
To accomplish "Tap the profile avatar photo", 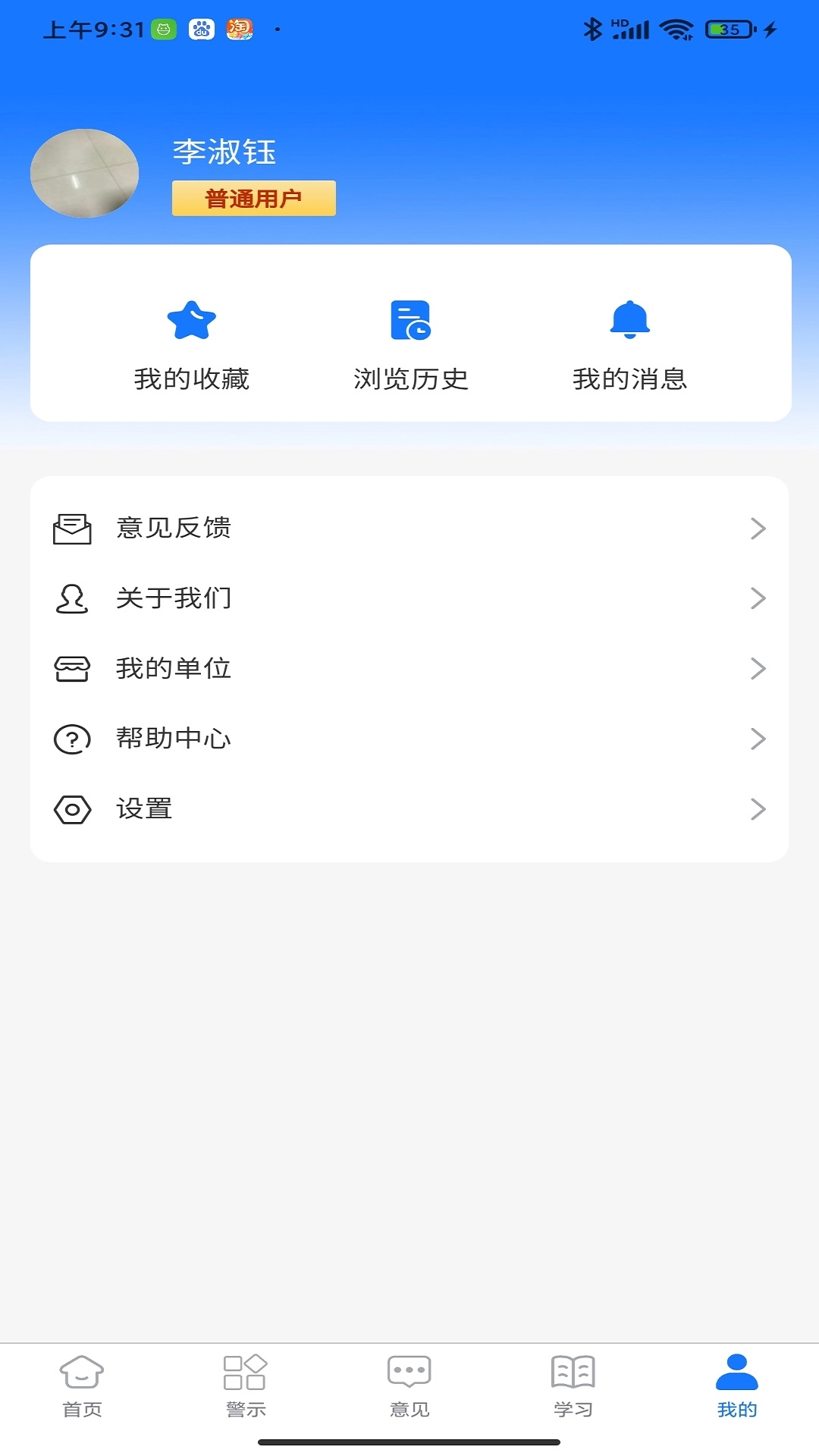I will (84, 173).
